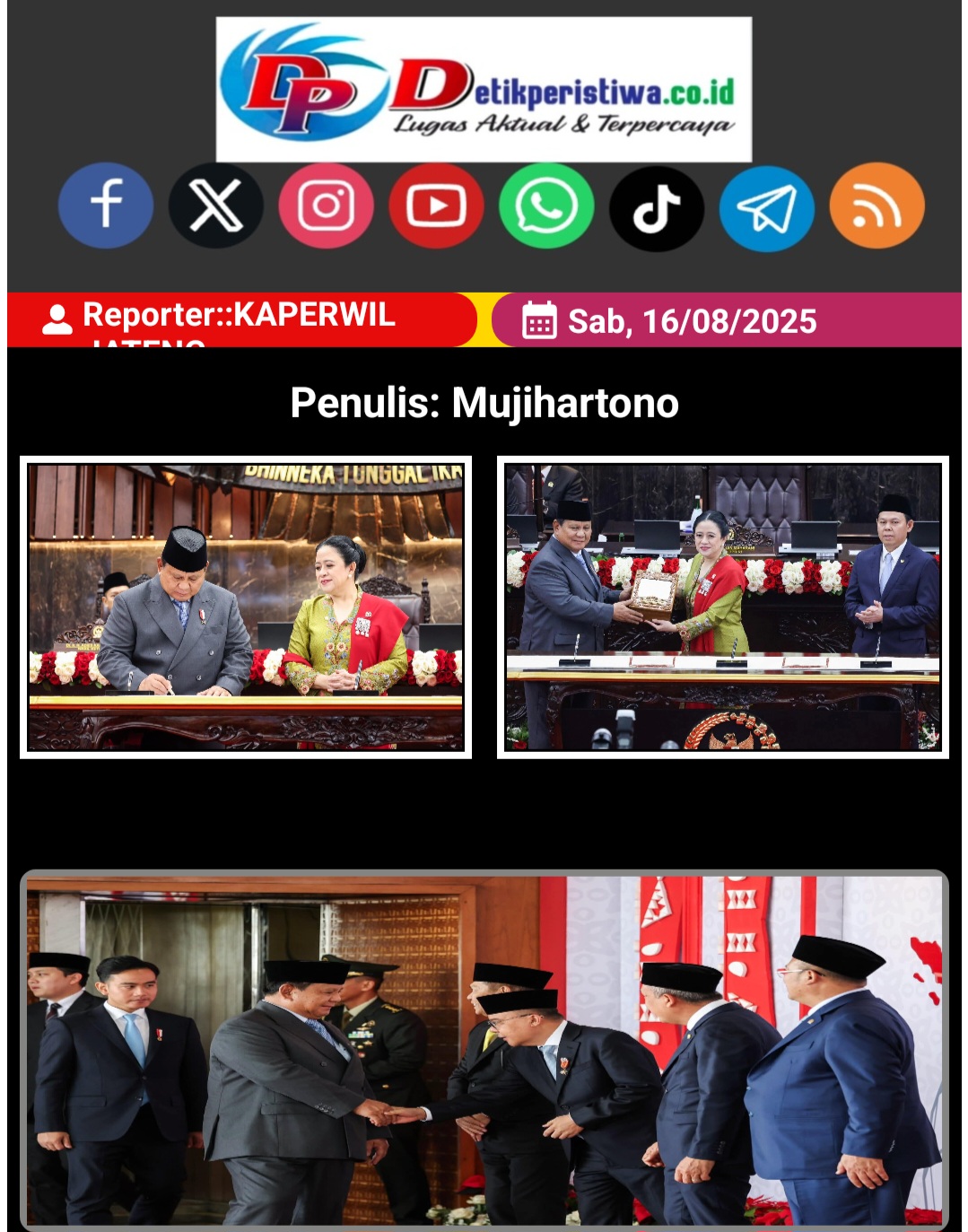Go to the YouTube channel
968x1232 pixels.
(436, 205)
